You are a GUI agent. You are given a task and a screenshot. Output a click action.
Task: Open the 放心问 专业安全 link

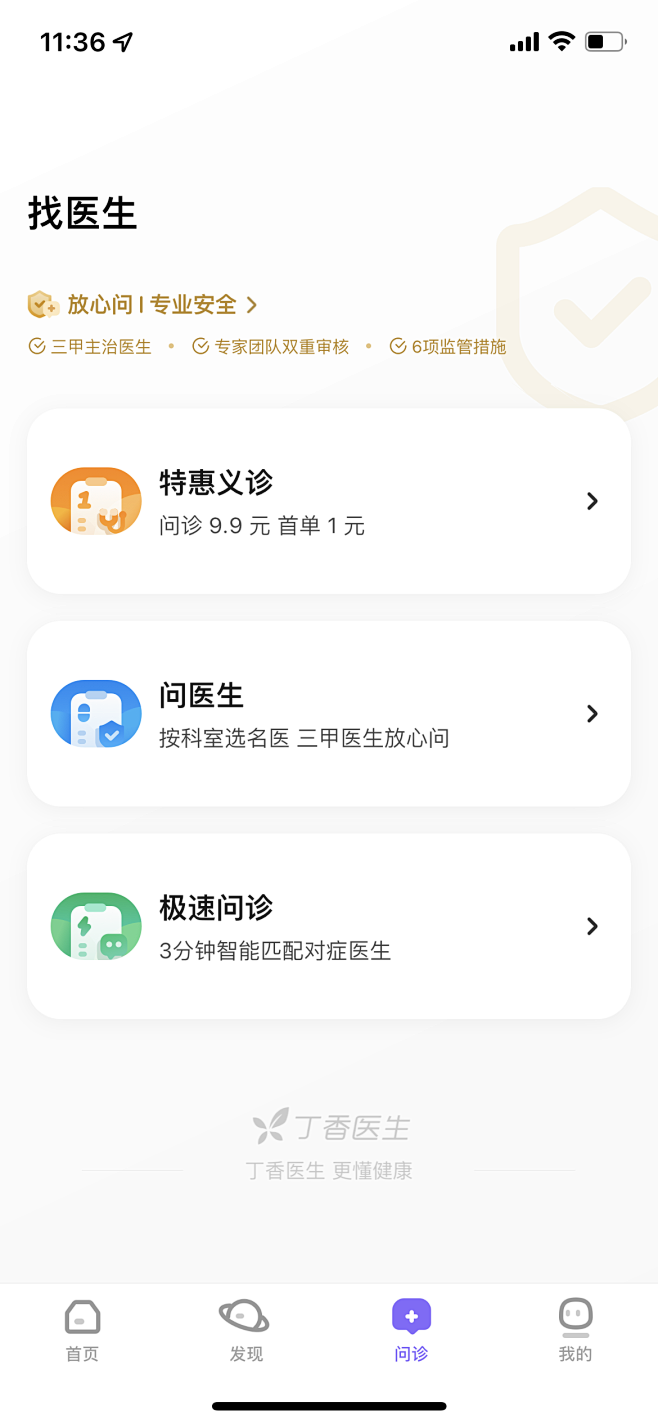tap(143, 304)
